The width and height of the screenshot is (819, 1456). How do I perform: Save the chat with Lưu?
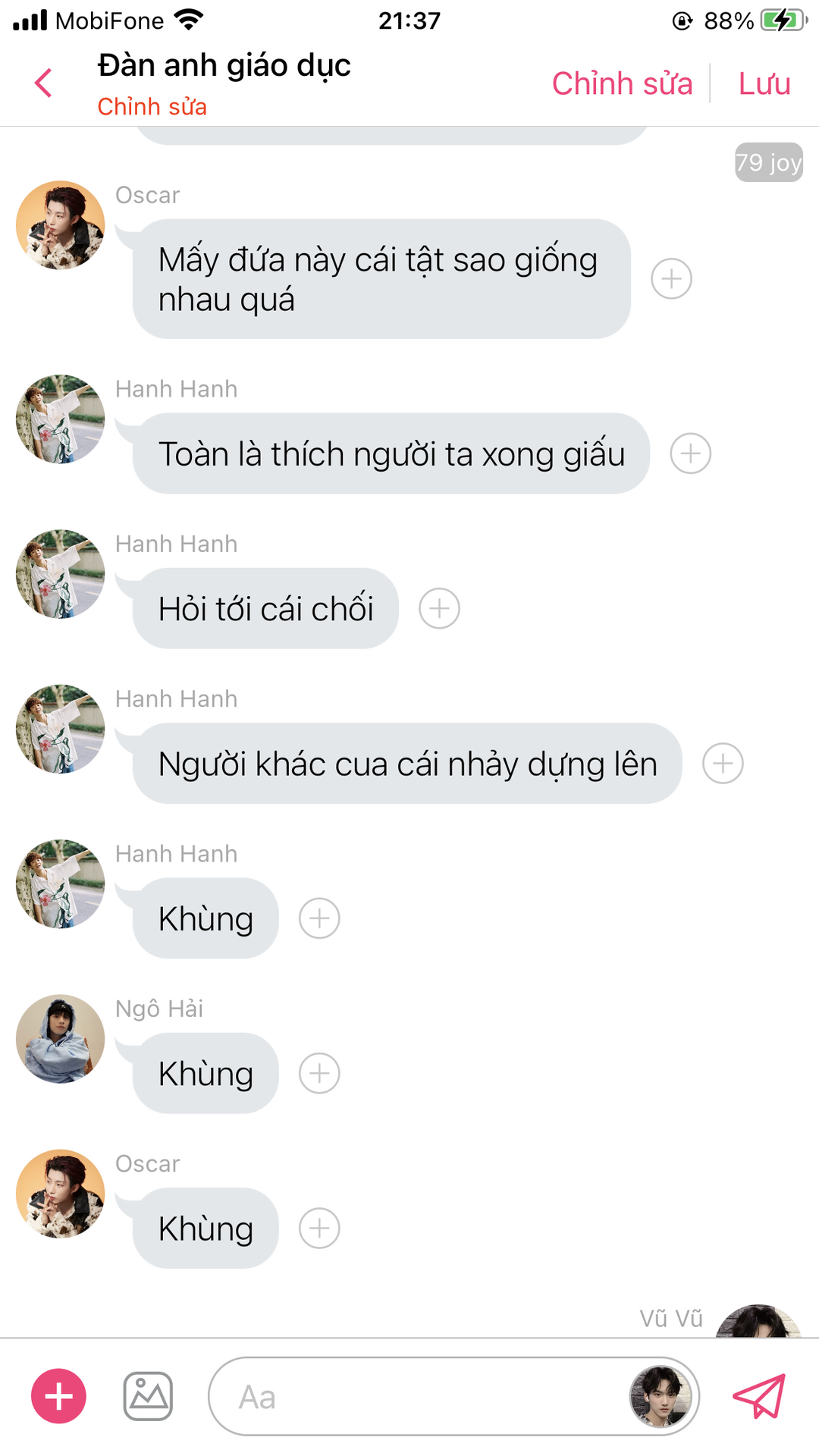pos(764,83)
